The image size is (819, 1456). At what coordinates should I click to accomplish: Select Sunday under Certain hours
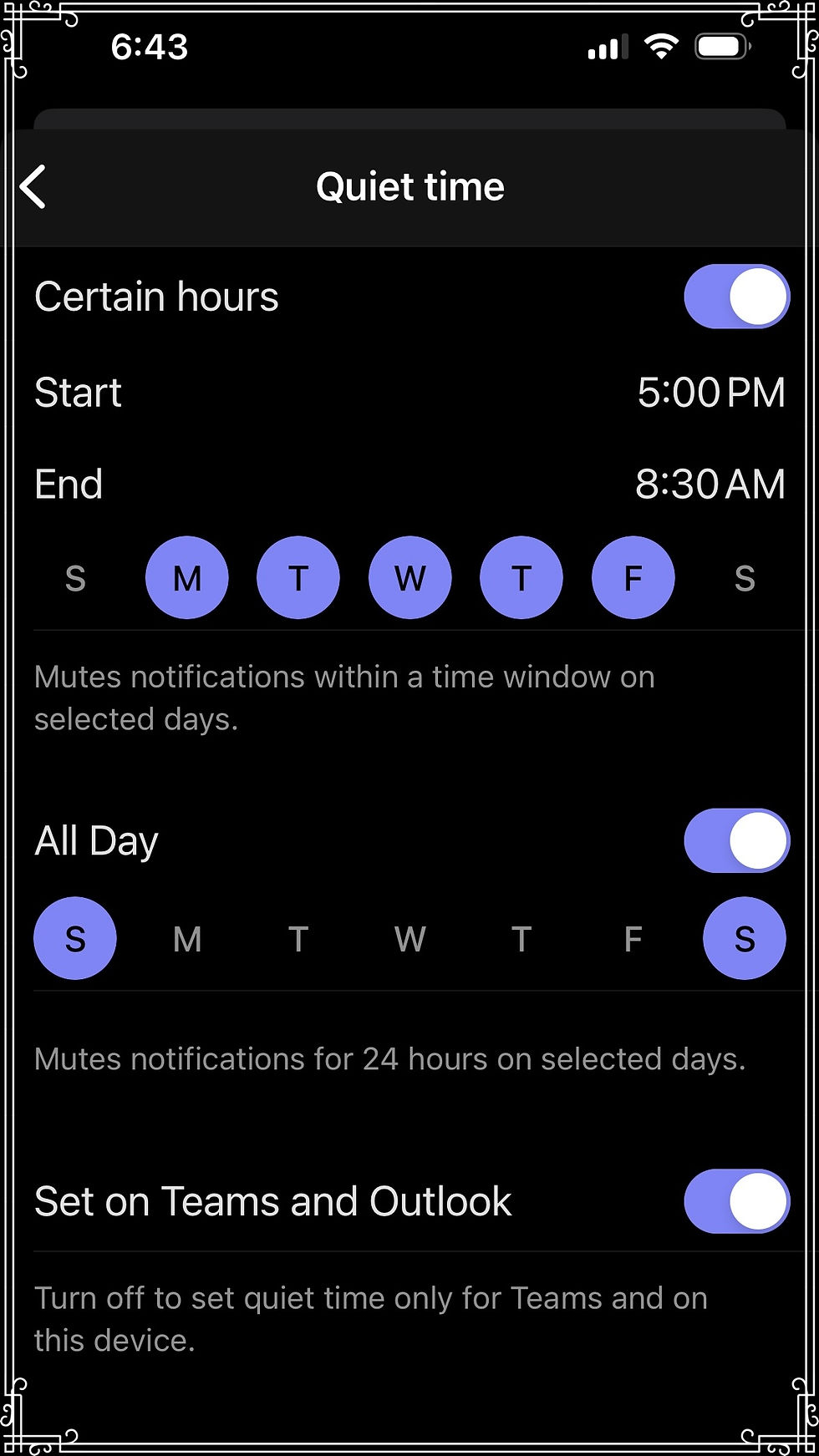(75, 578)
